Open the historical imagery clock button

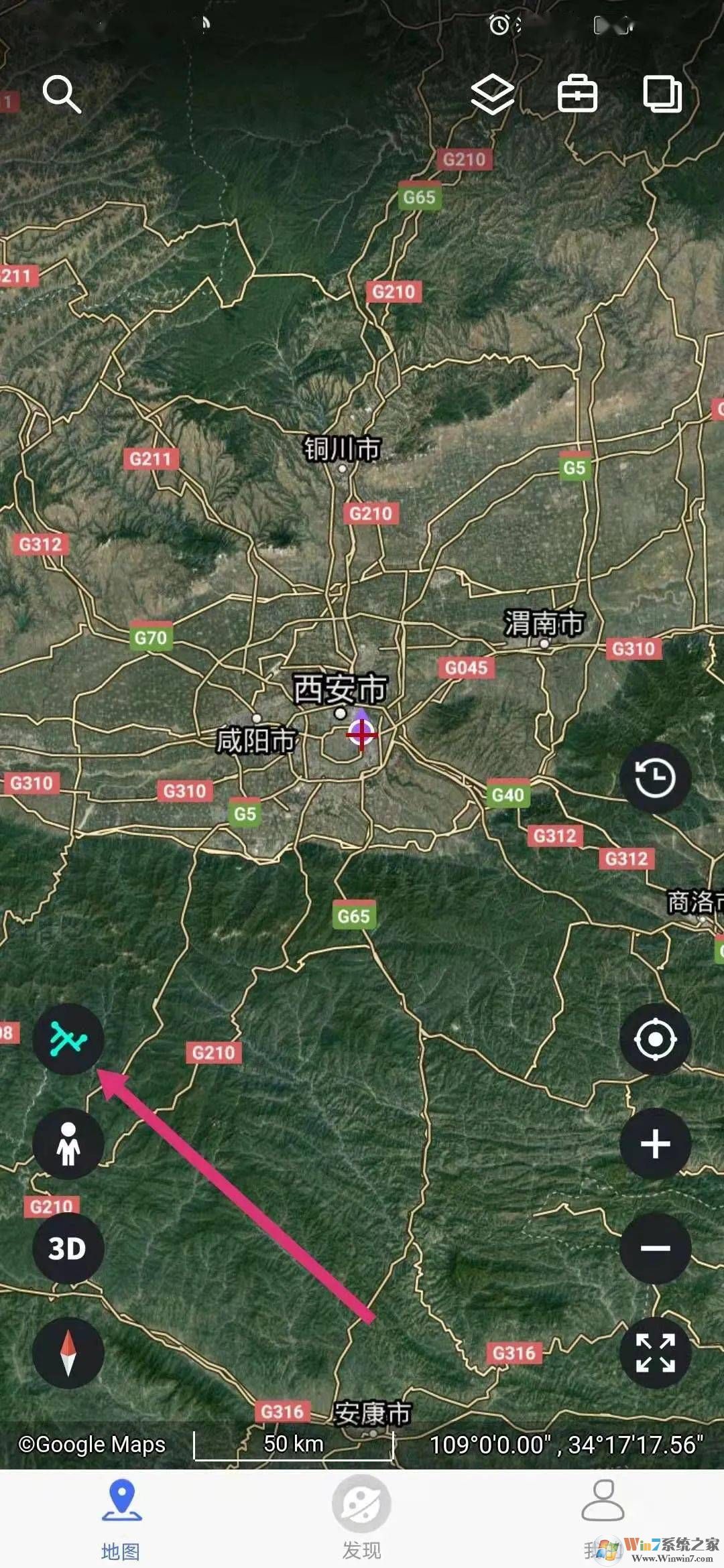(655, 778)
